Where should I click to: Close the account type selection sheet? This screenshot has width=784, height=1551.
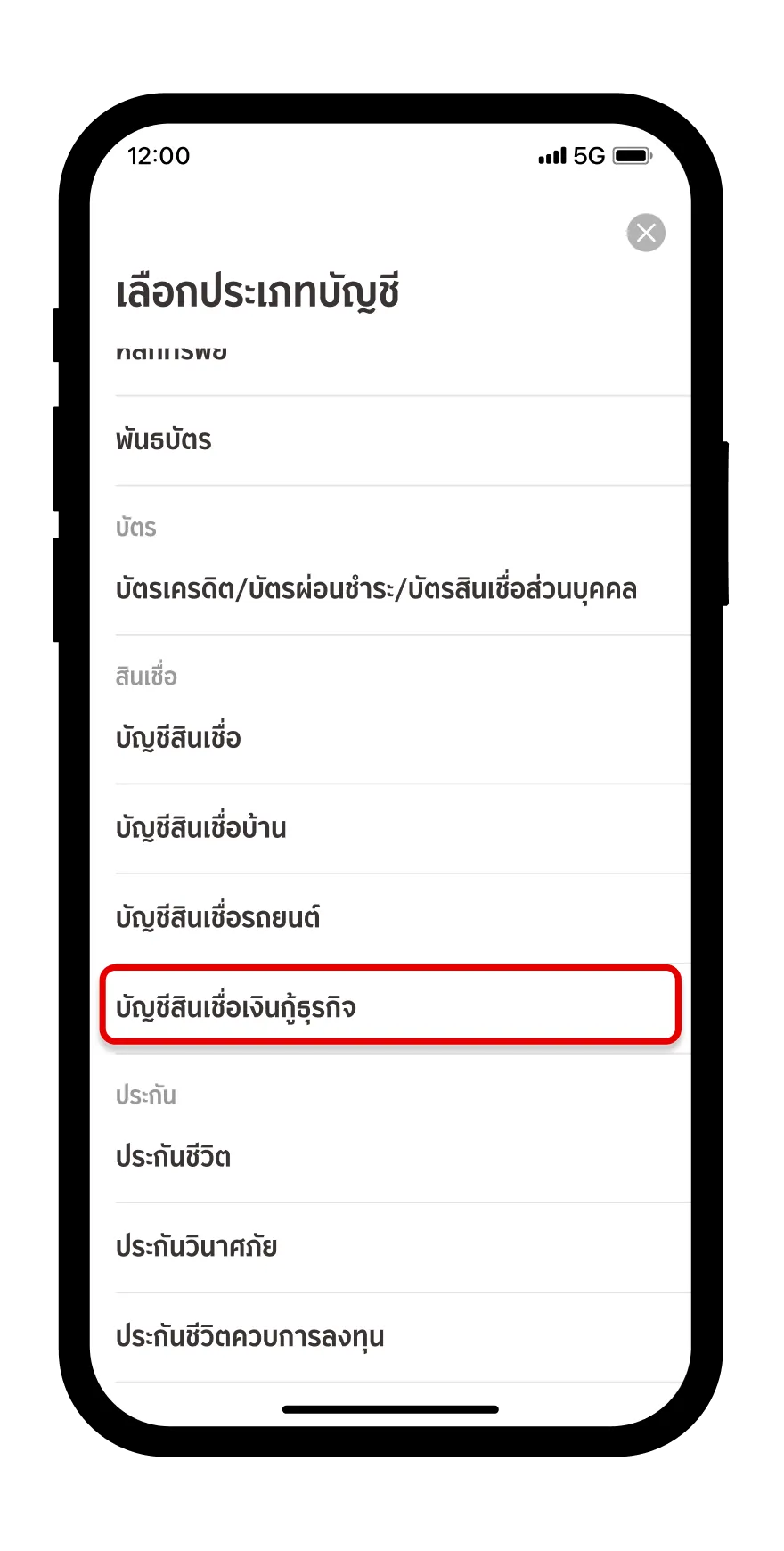coord(646,234)
